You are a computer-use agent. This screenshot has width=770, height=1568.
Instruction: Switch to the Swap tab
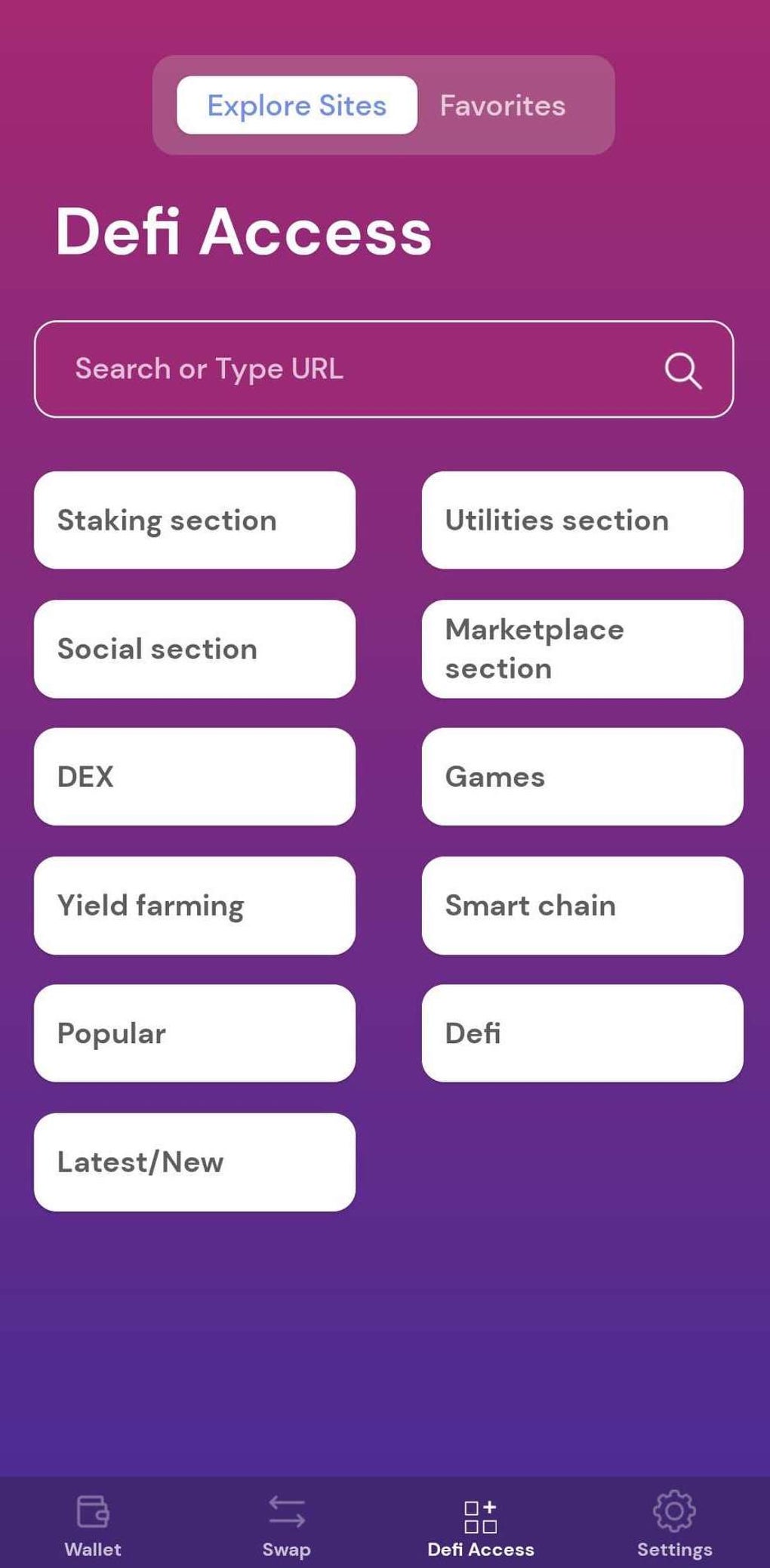tap(287, 1524)
